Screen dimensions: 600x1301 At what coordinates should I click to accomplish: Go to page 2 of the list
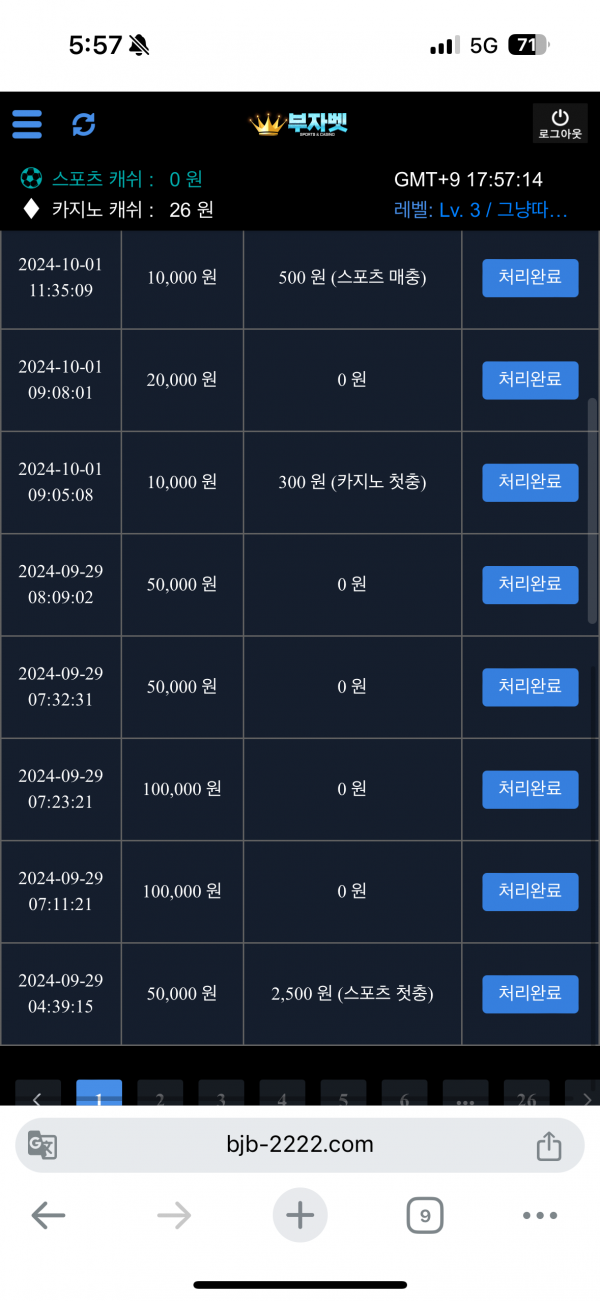(x=160, y=1097)
